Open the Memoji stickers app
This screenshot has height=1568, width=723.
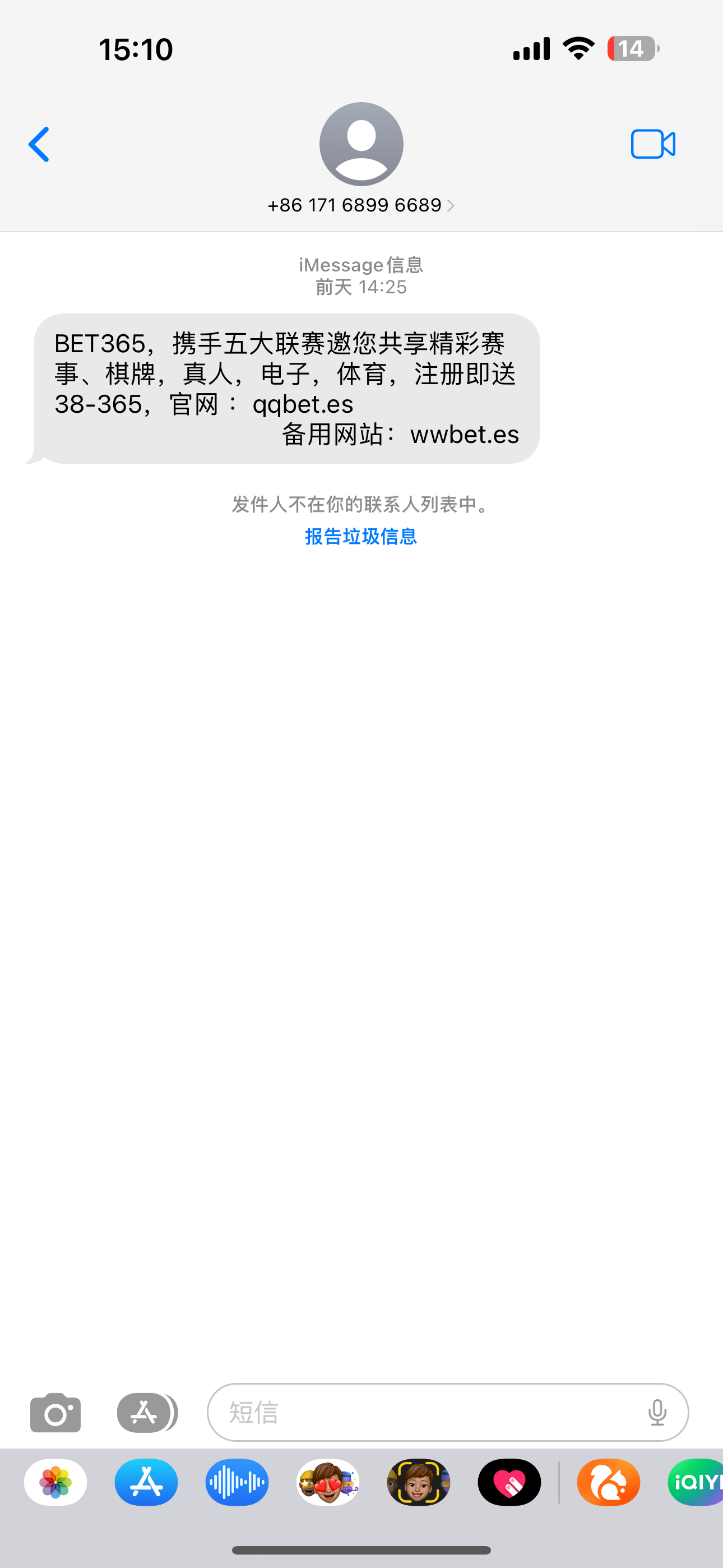(x=327, y=1483)
